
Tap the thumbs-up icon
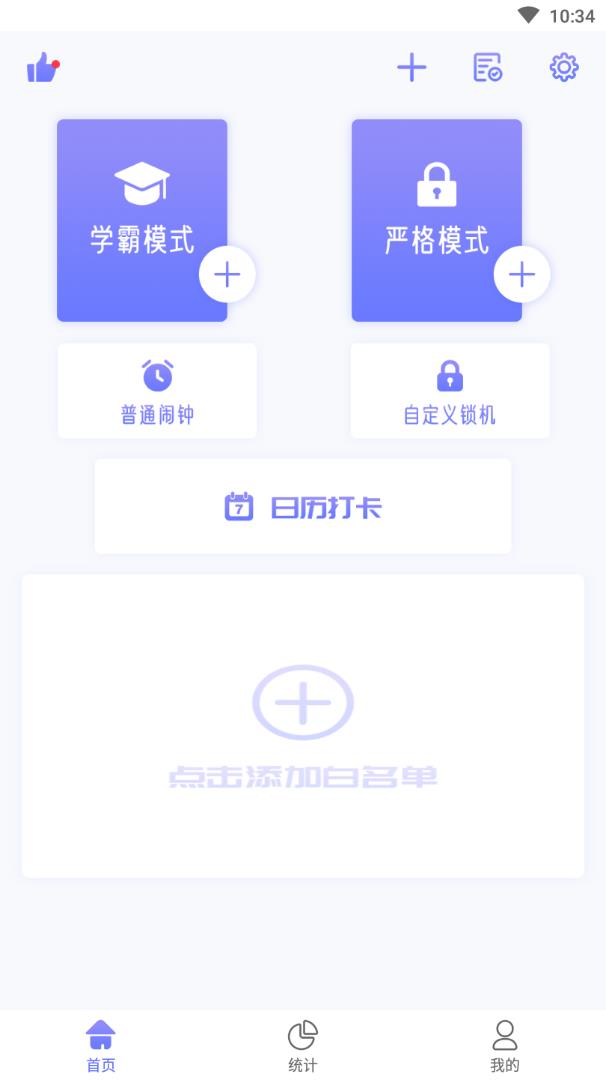(42, 68)
